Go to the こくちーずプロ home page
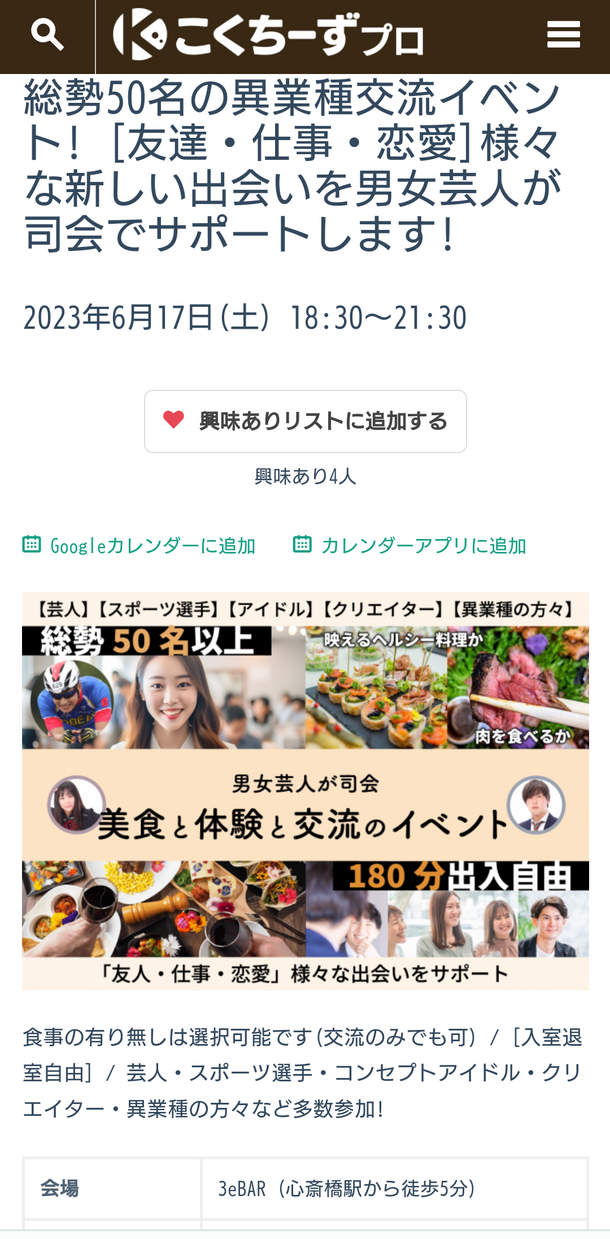The width and height of the screenshot is (610, 1239). [268, 36]
